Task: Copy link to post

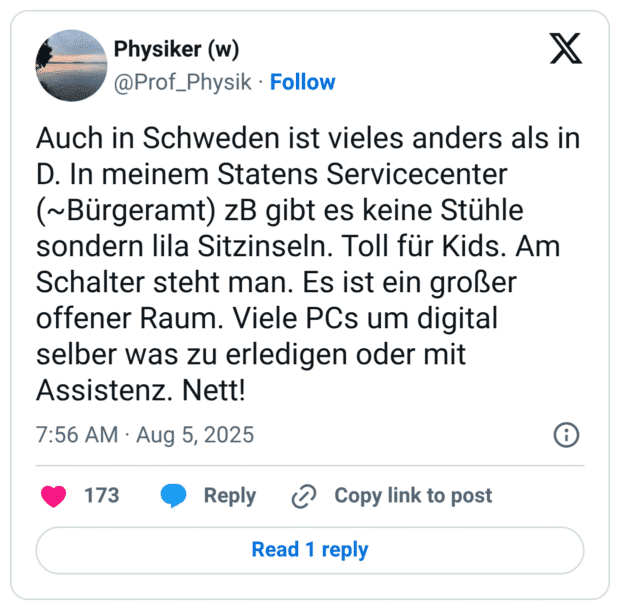Action: pyautogui.click(x=392, y=495)
